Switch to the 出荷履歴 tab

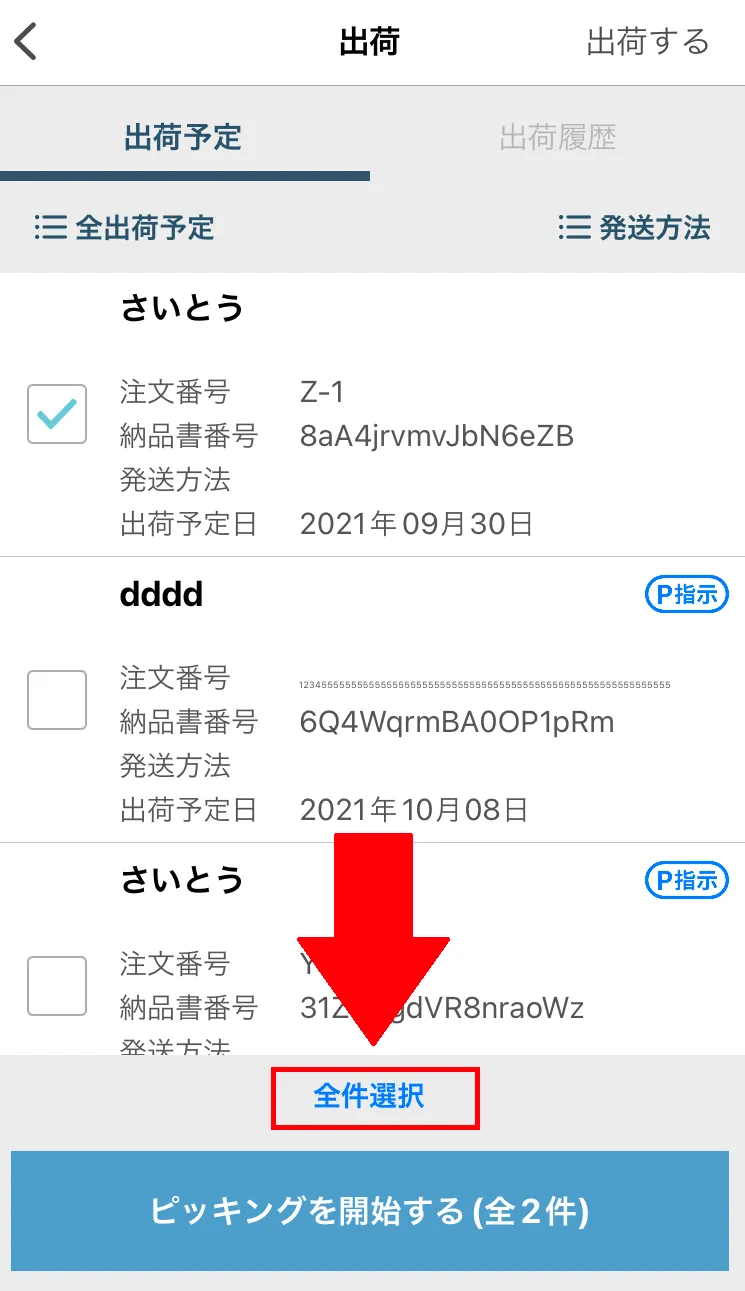click(x=557, y=137)
